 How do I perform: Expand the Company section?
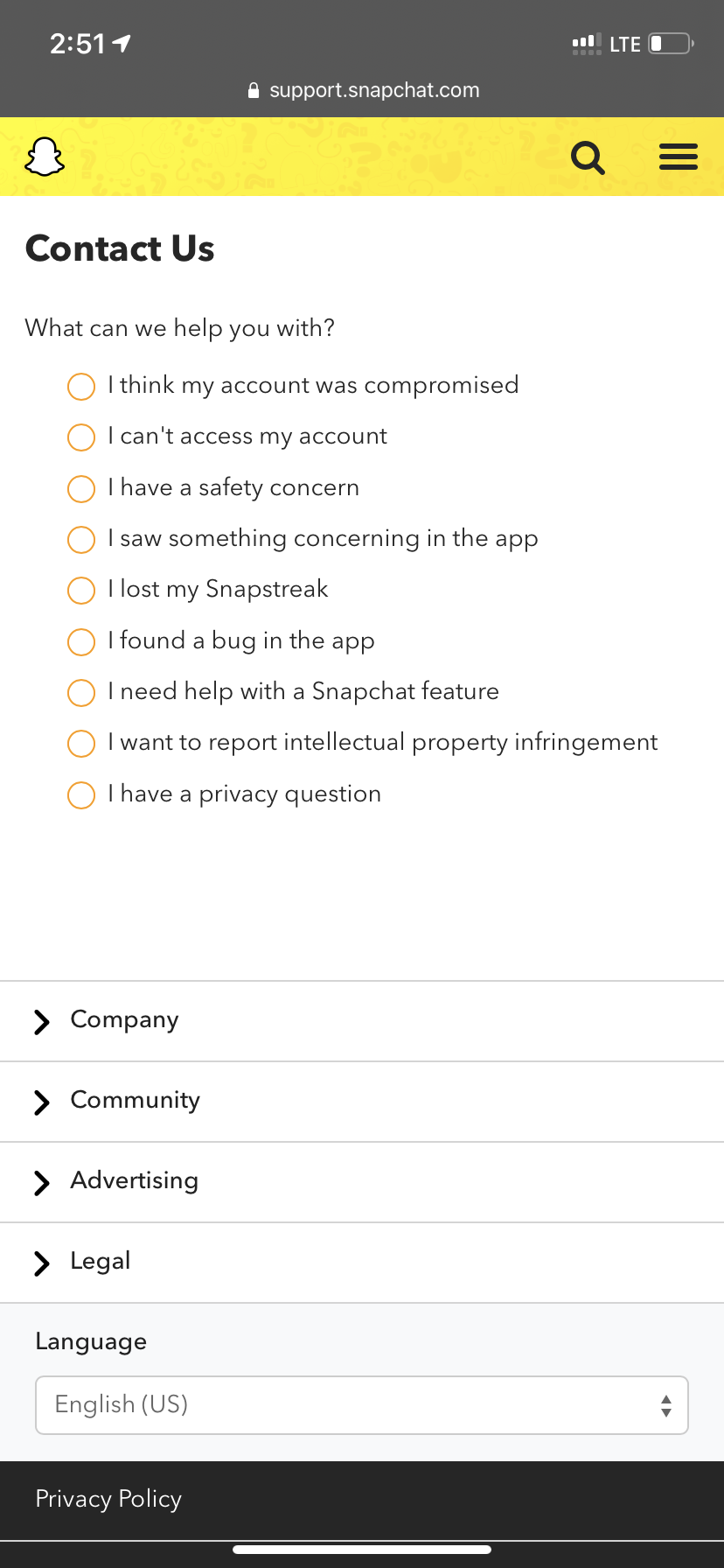362,1021
